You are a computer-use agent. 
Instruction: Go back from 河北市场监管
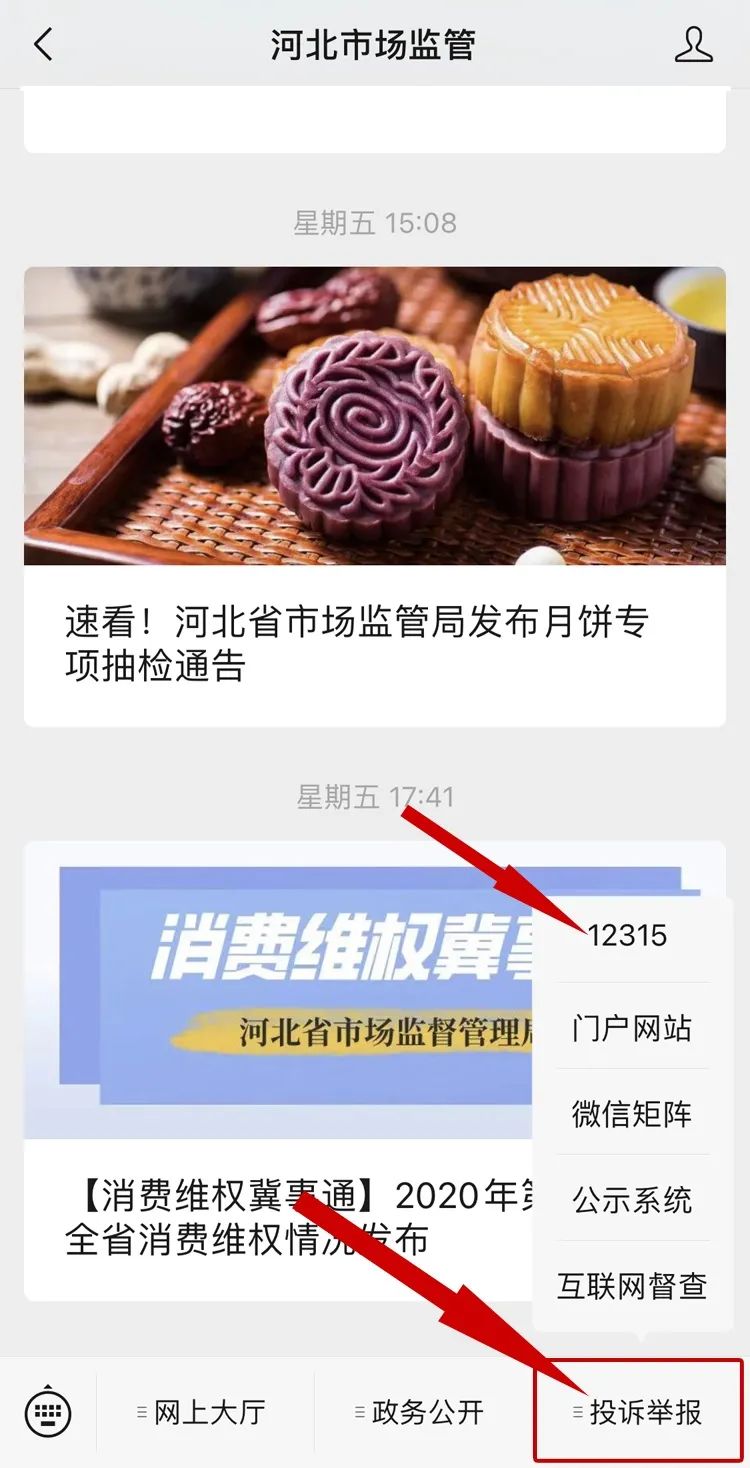pos(42,45)
